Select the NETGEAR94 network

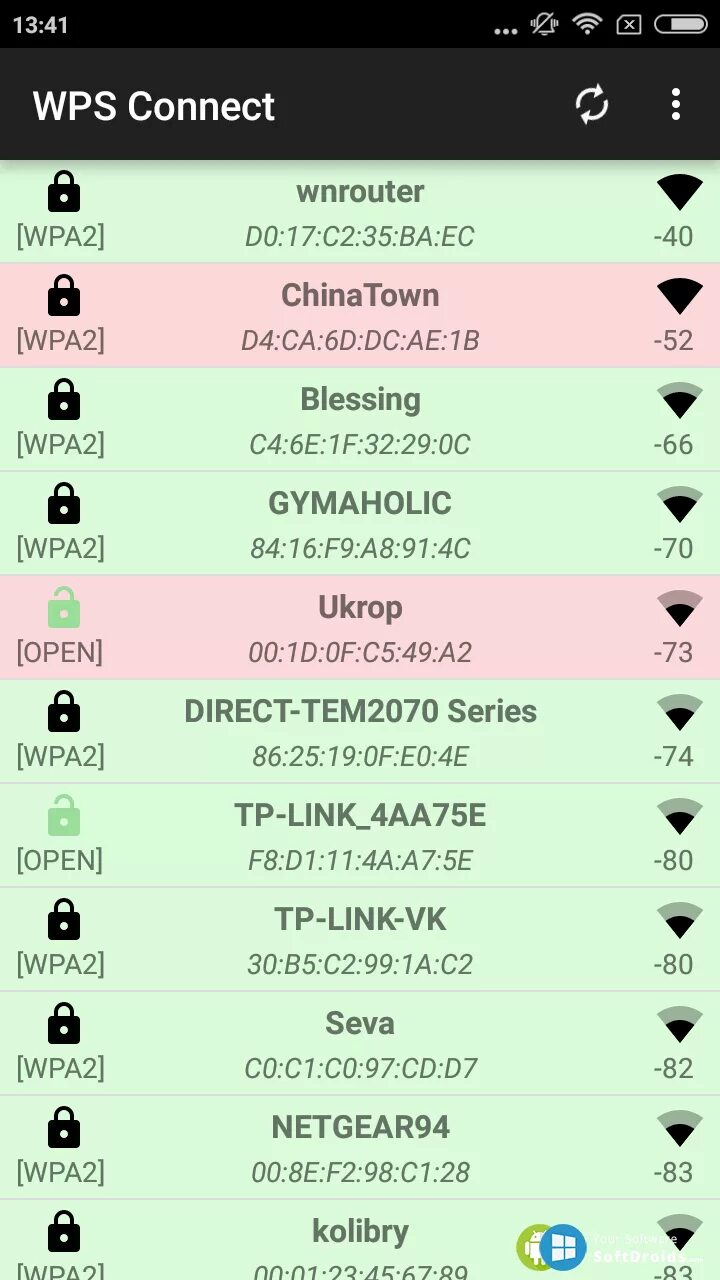[360, 1148]
